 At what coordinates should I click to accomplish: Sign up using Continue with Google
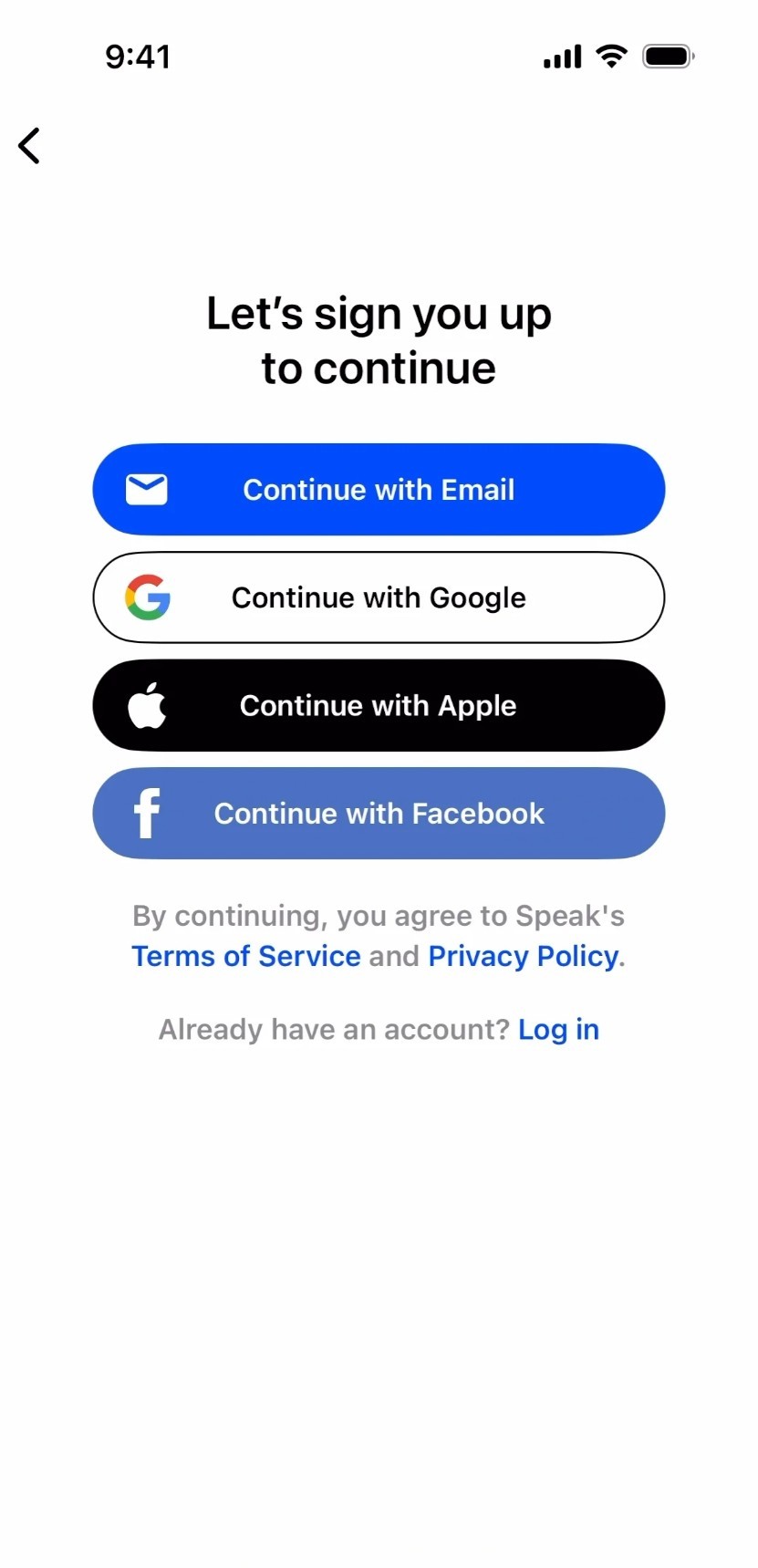tap(379, 597)
